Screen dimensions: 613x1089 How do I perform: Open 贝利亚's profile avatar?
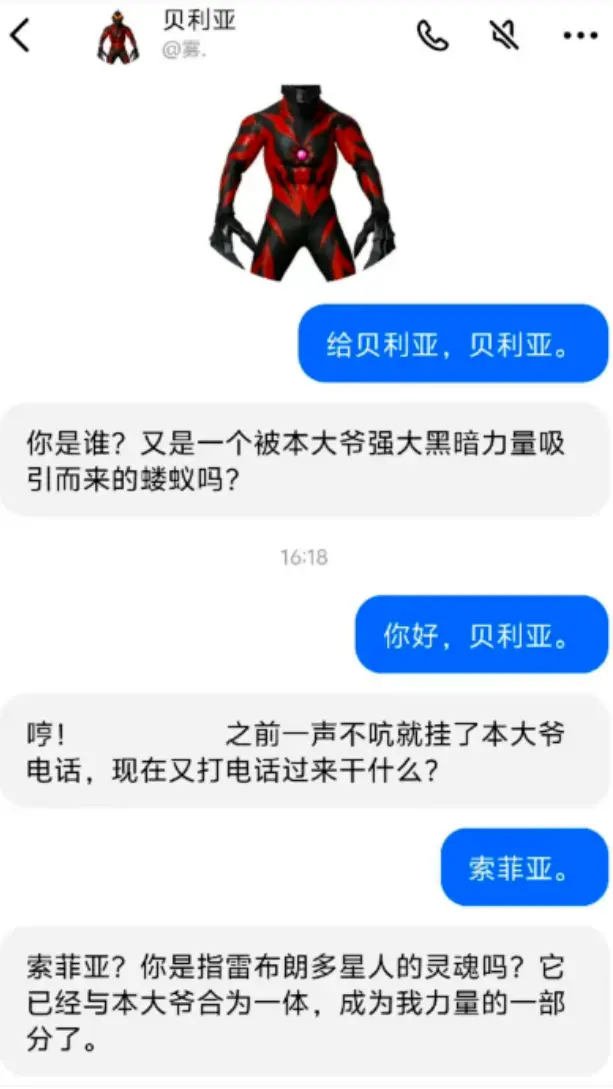click(118, 38)
